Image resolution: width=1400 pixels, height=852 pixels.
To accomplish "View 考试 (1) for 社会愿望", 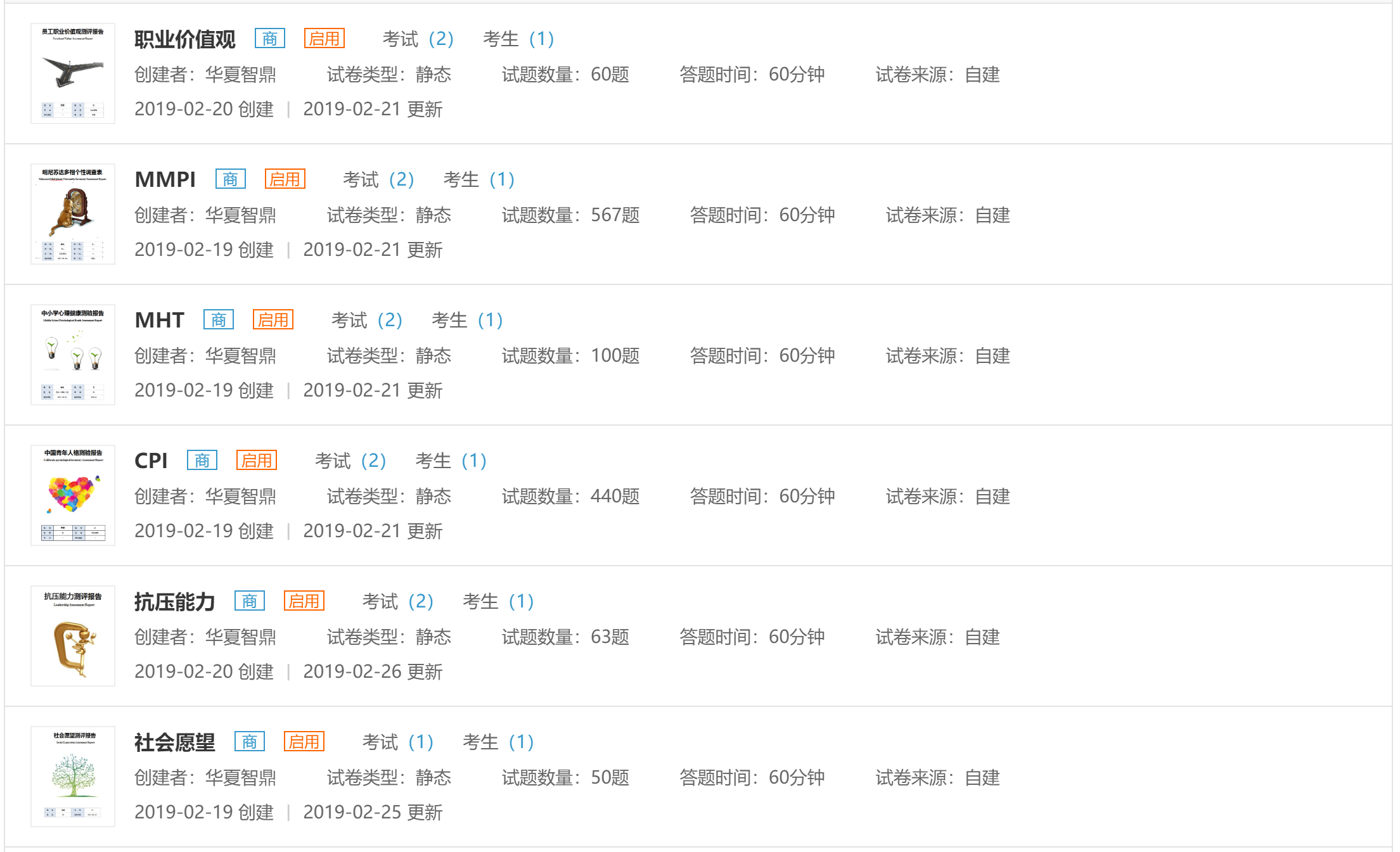I will [397, 742].
